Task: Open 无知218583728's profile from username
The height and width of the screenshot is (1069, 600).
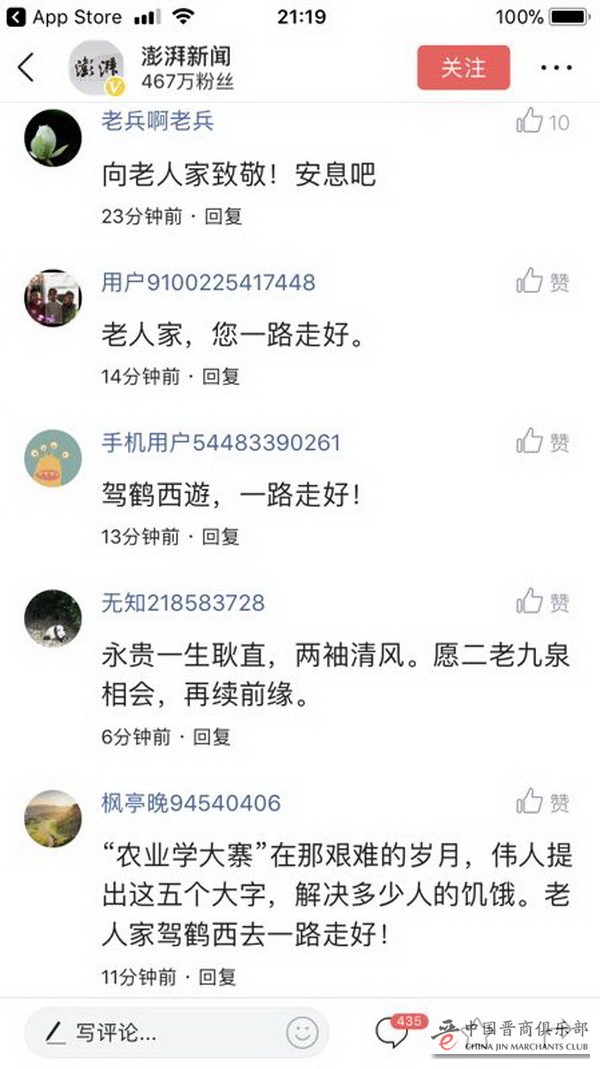Action: point(183,603)
